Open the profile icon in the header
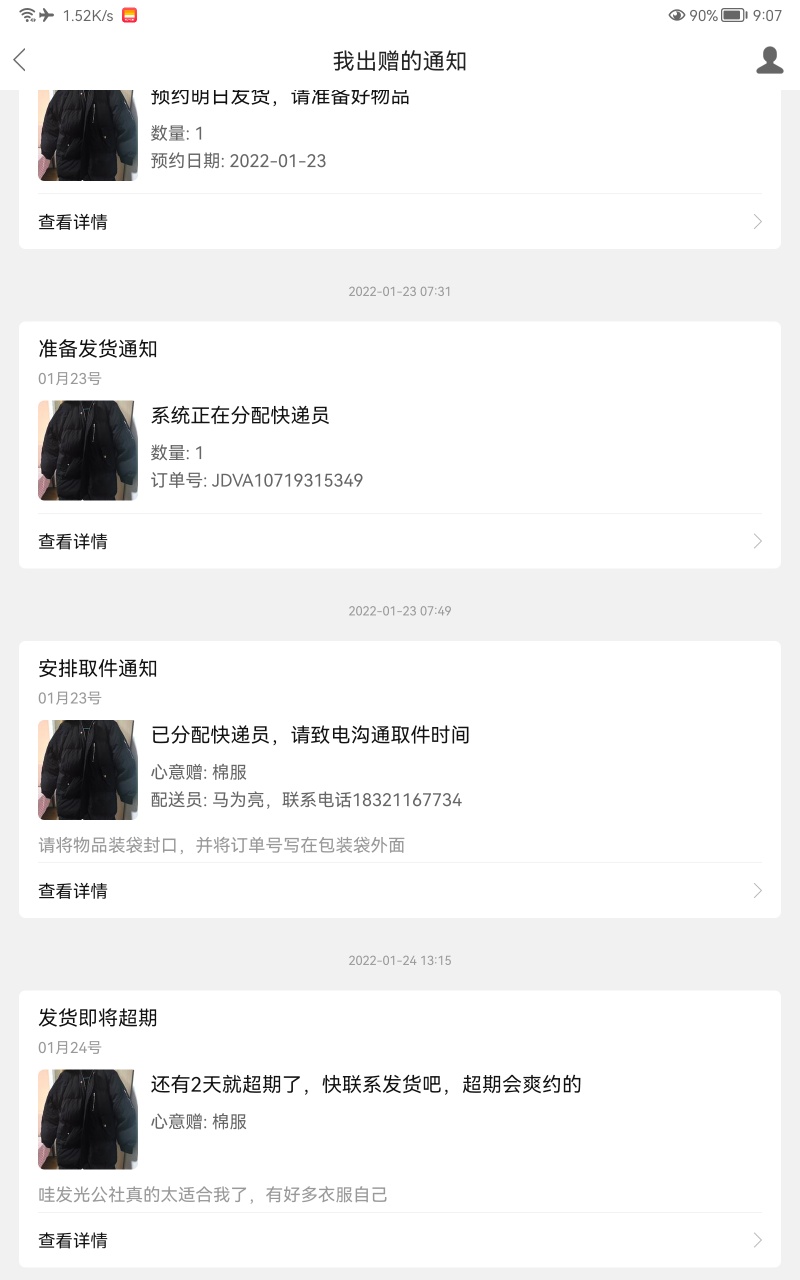This screenshot has height=1280, width=800. pyautogui.click(x=769, y=60)
